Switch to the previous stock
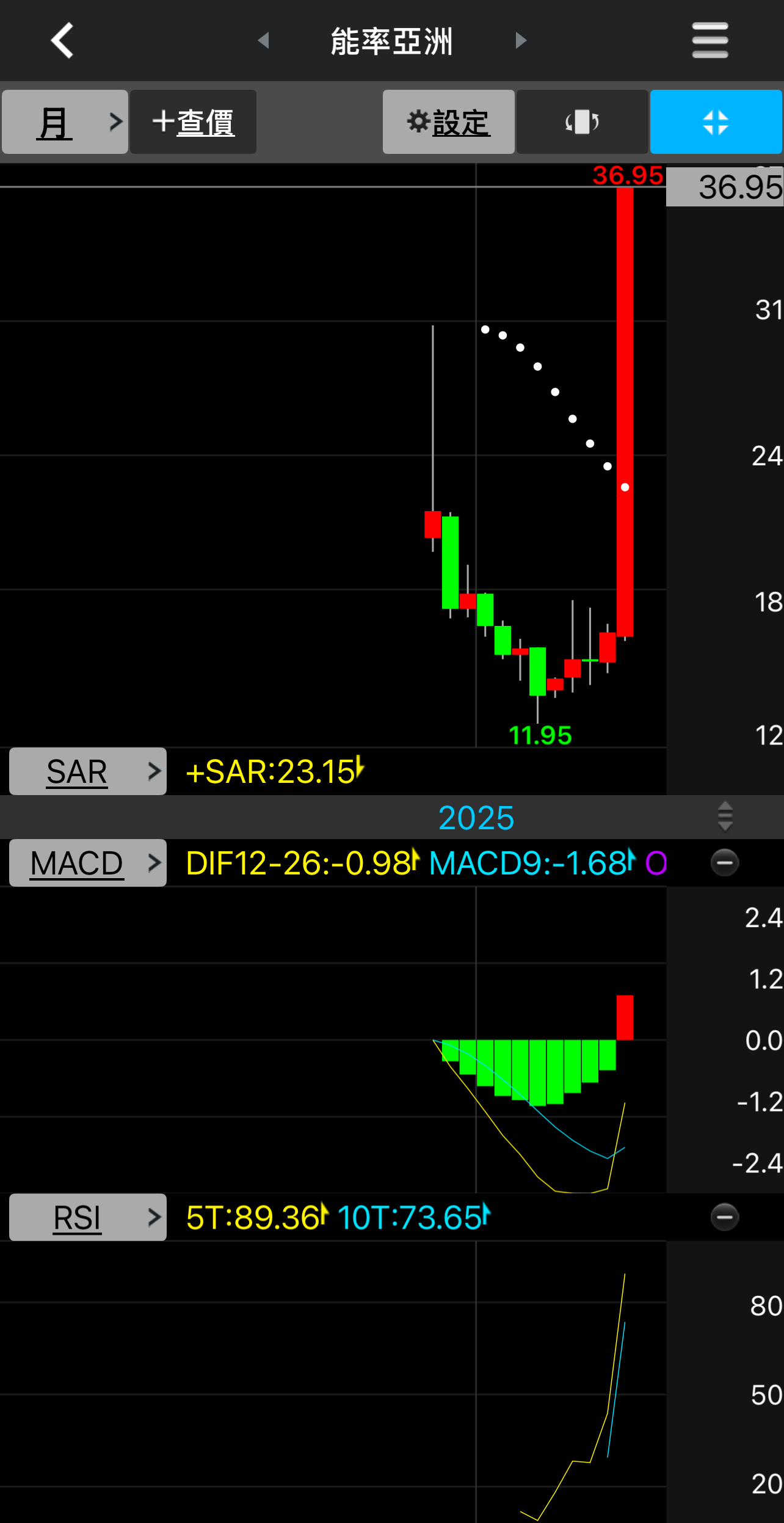Viewport: 784px width, 1523px height. (x=264, y=40)
